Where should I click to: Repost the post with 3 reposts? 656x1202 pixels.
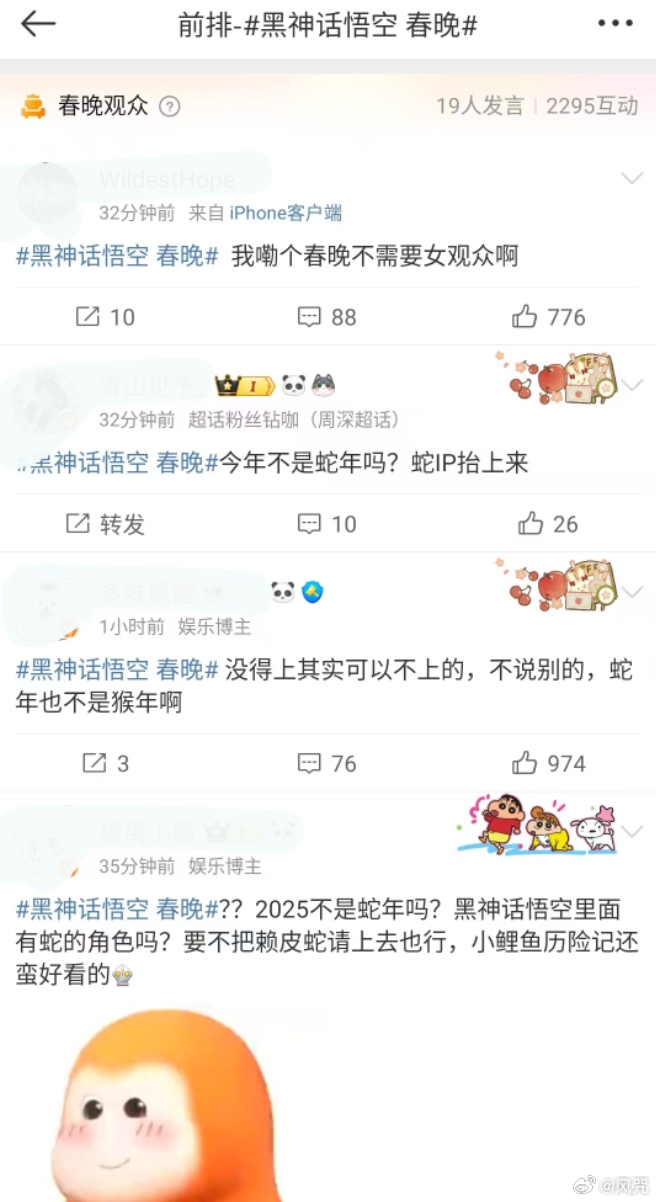click(105, 764)
